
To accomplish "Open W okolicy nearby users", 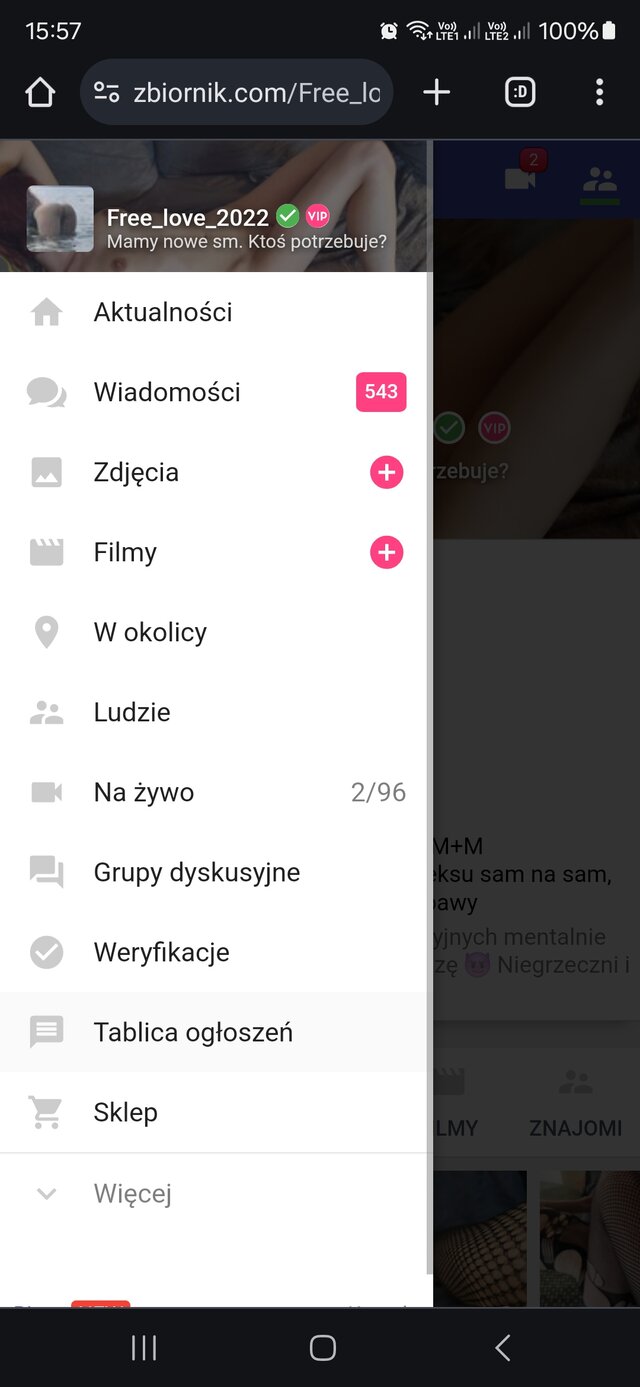I will point(150,632).
